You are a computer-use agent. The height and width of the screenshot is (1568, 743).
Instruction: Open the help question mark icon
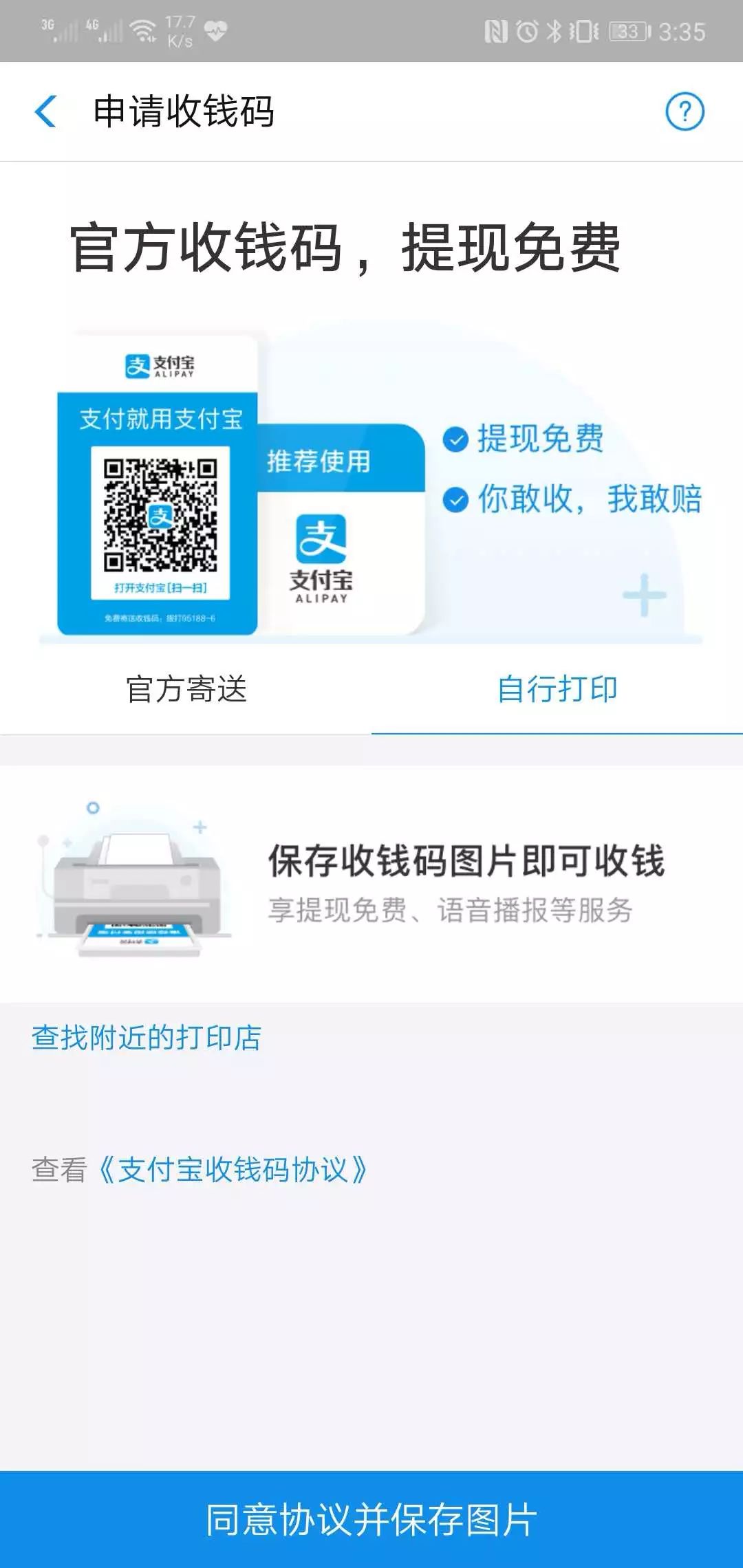(685, 111)
